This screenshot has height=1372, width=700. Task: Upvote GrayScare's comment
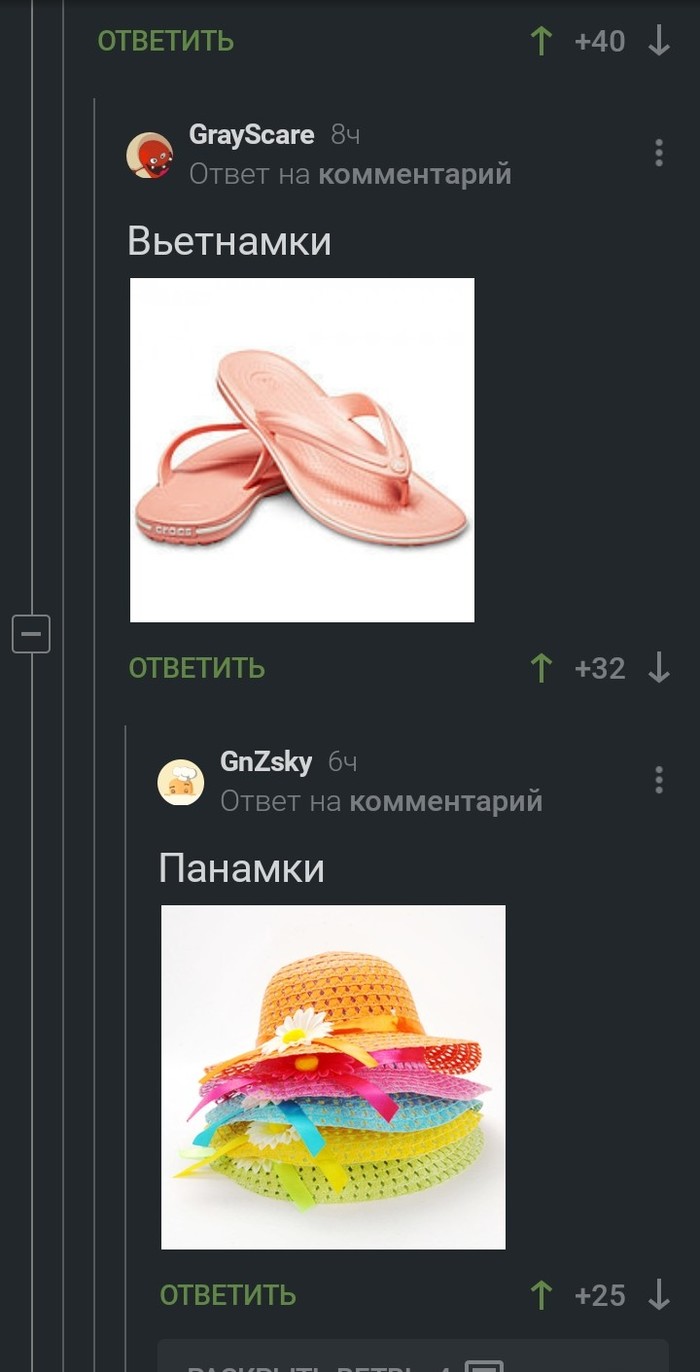(x=541, y=668)
